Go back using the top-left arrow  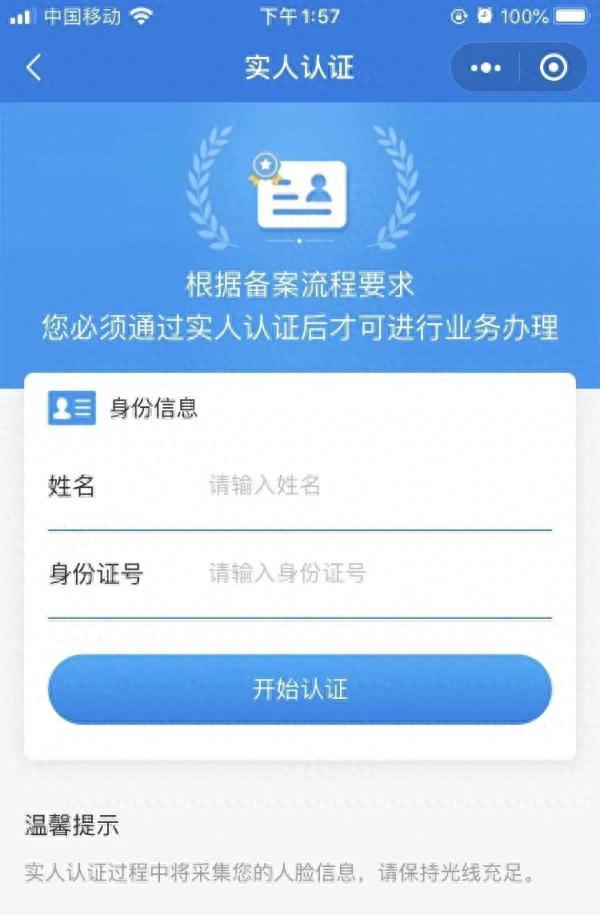[34, 67]
